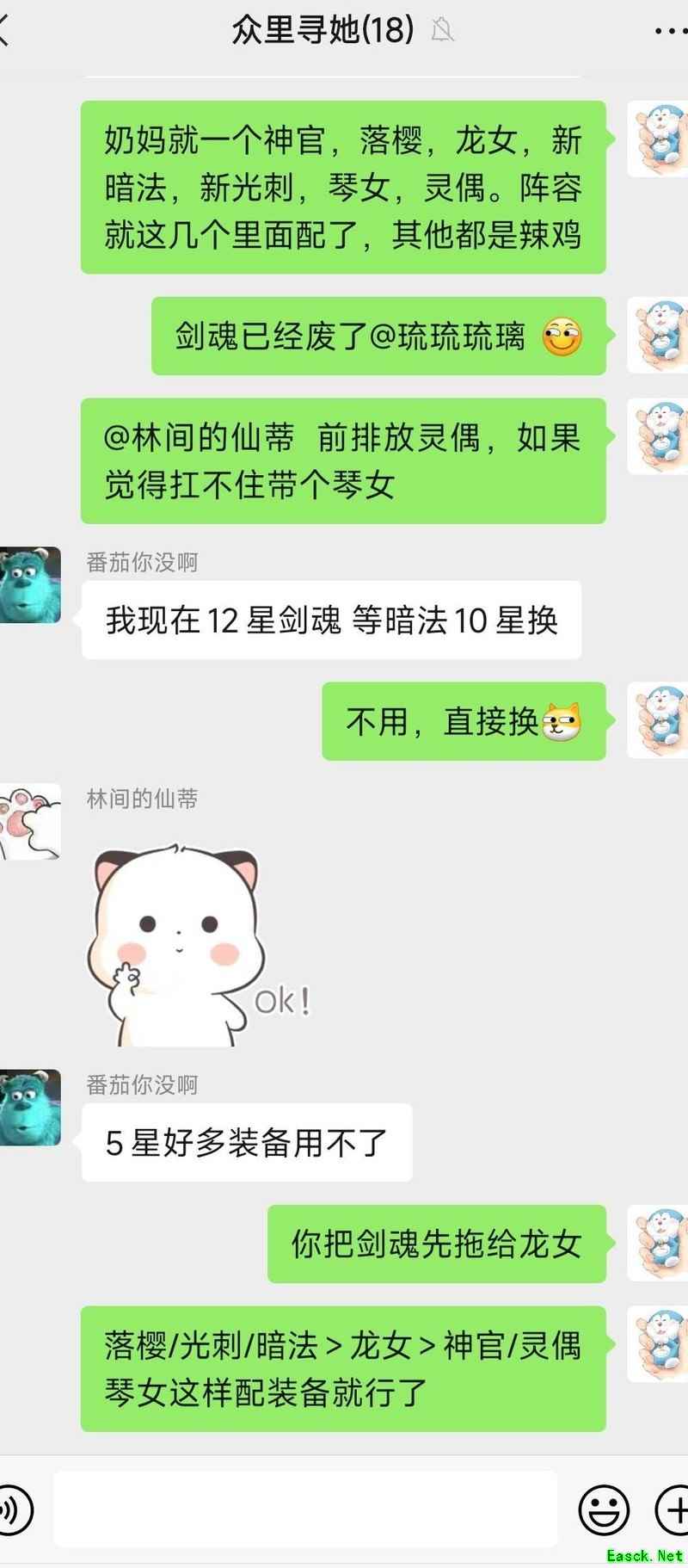Screen dimensions: 688x1568
Task: Tap the message text field
Action: [305, 1509]
